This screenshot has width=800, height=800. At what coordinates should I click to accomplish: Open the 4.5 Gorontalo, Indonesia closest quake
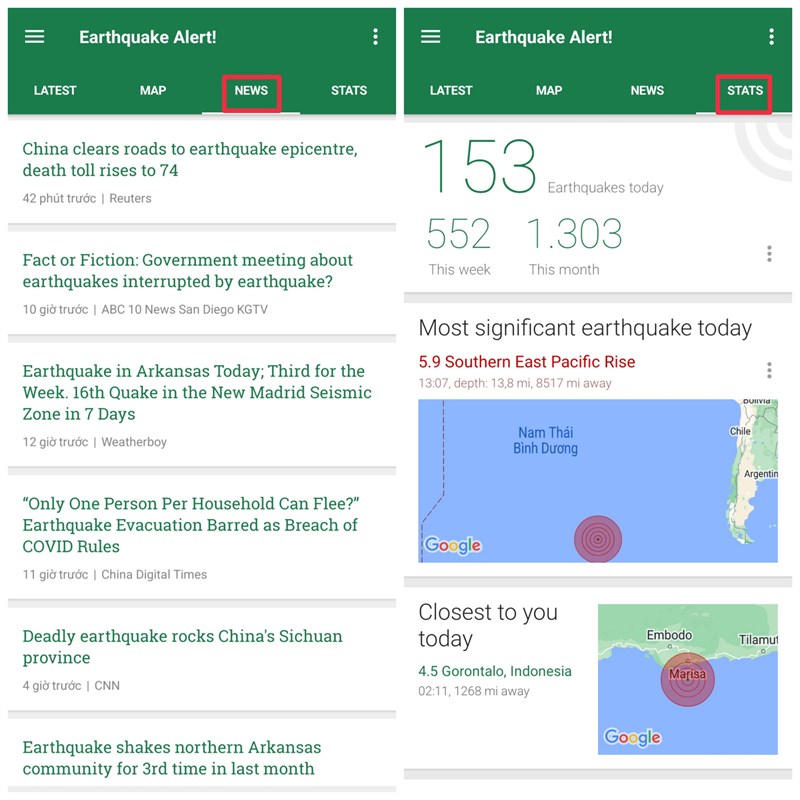point(495,671)
